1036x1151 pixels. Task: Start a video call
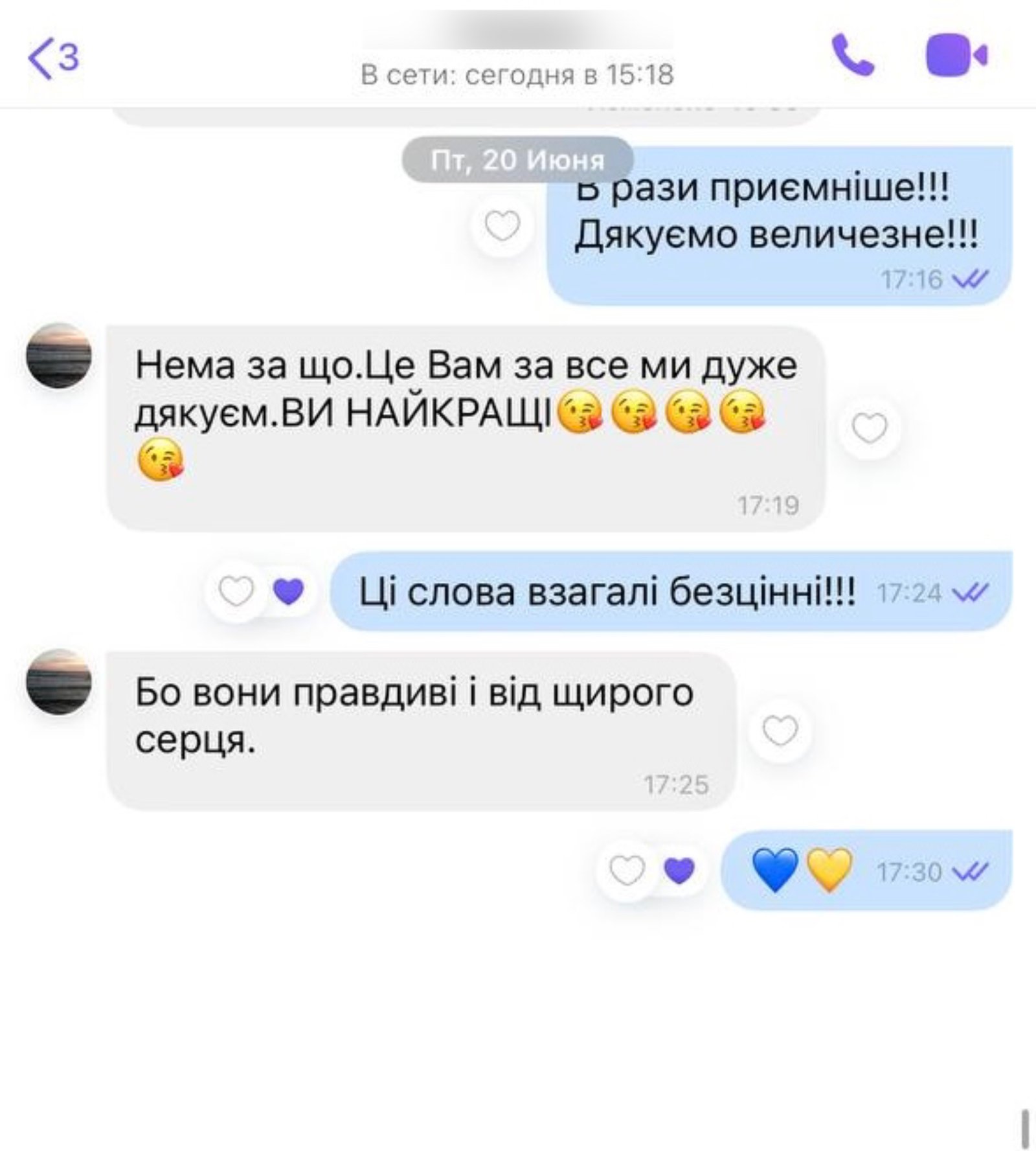click(x=956, y=56)
